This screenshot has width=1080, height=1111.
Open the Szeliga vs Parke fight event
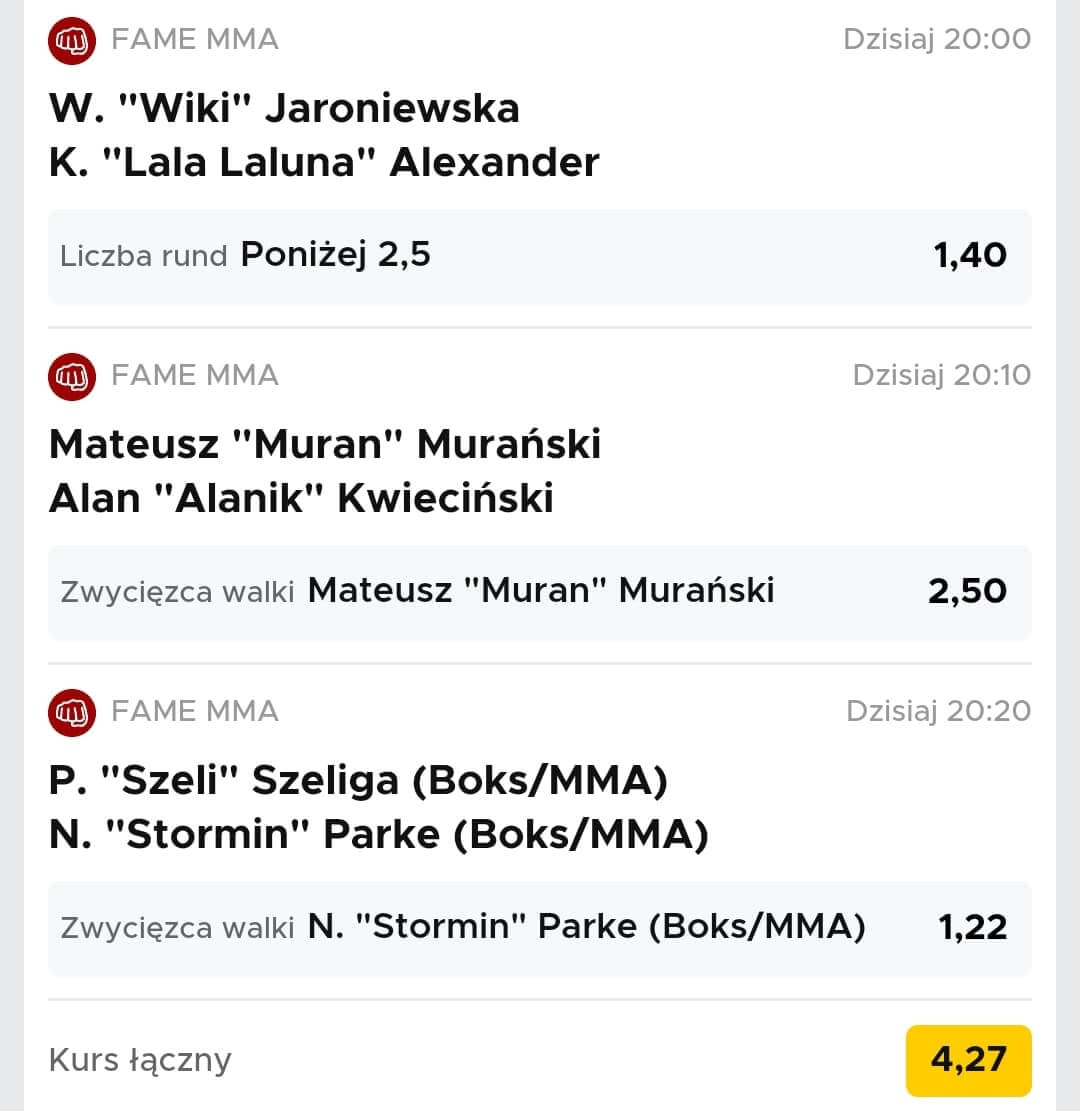(377, 806)
